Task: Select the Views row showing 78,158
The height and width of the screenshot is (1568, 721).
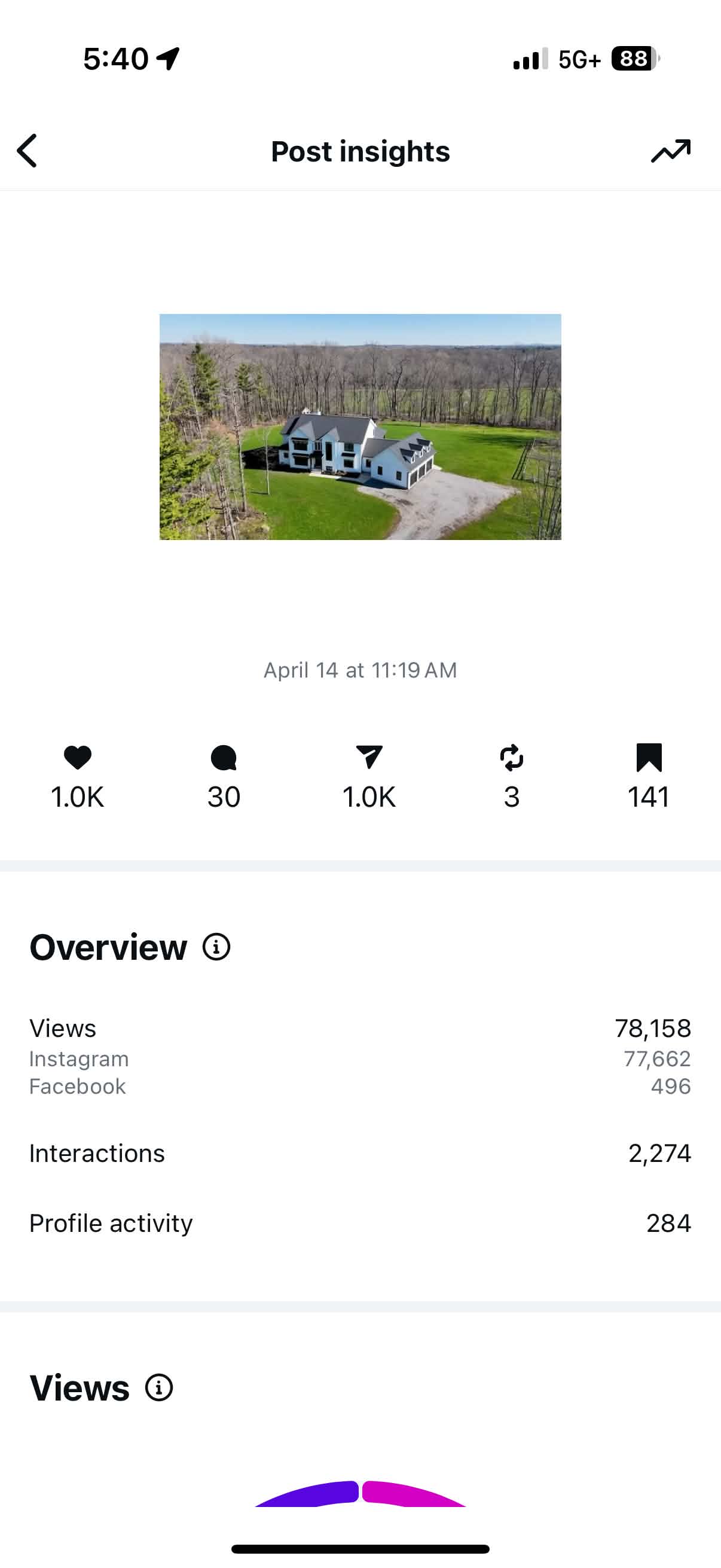Action: coord(360,1028)
